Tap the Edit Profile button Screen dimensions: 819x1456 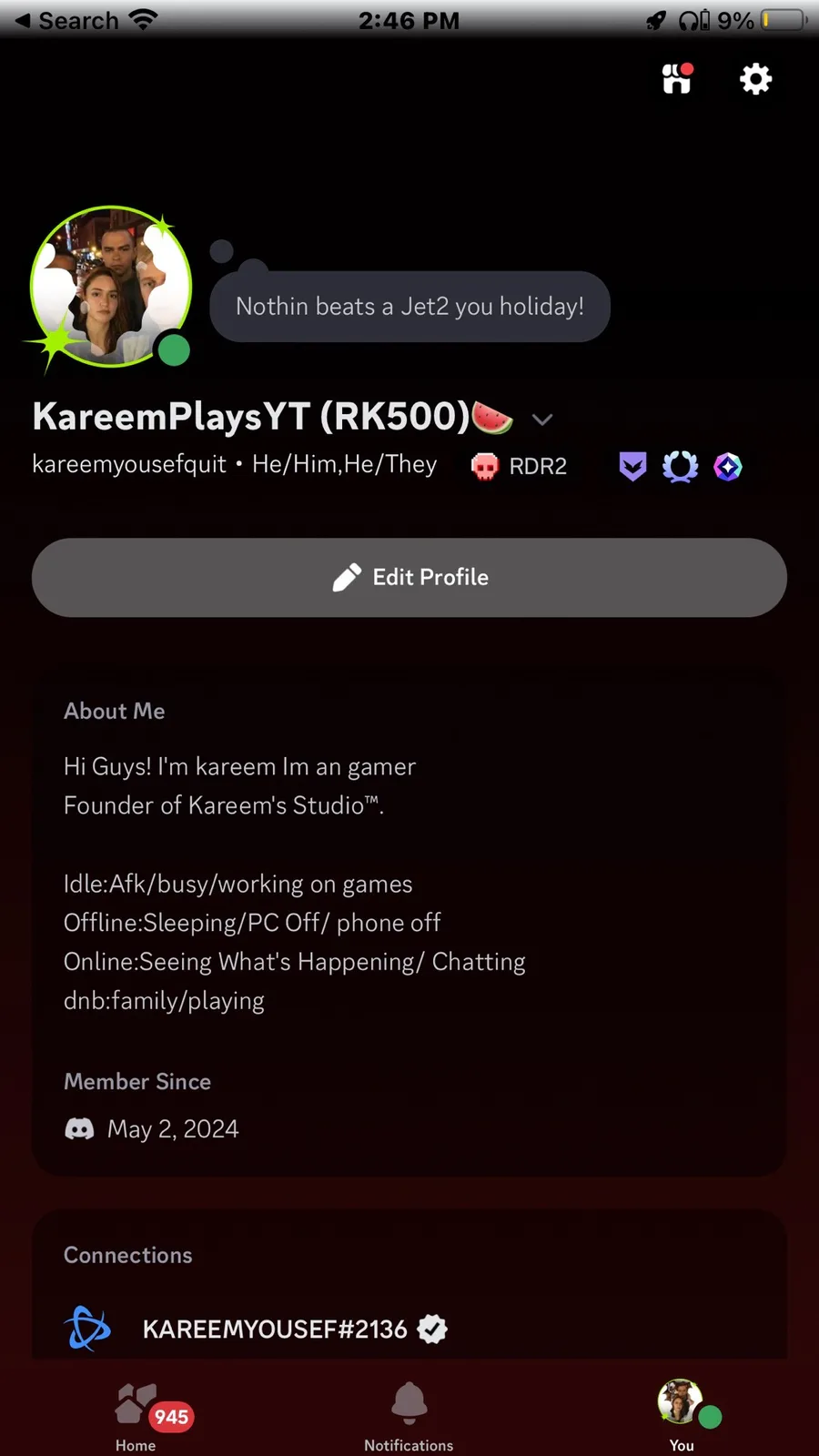[x=409, y=577]
